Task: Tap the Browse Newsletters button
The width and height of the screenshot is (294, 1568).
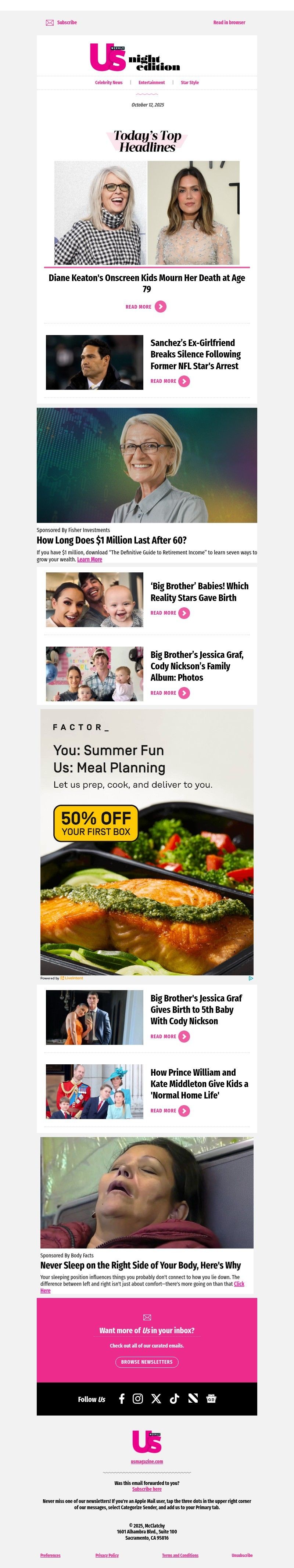Action: 147,1362
